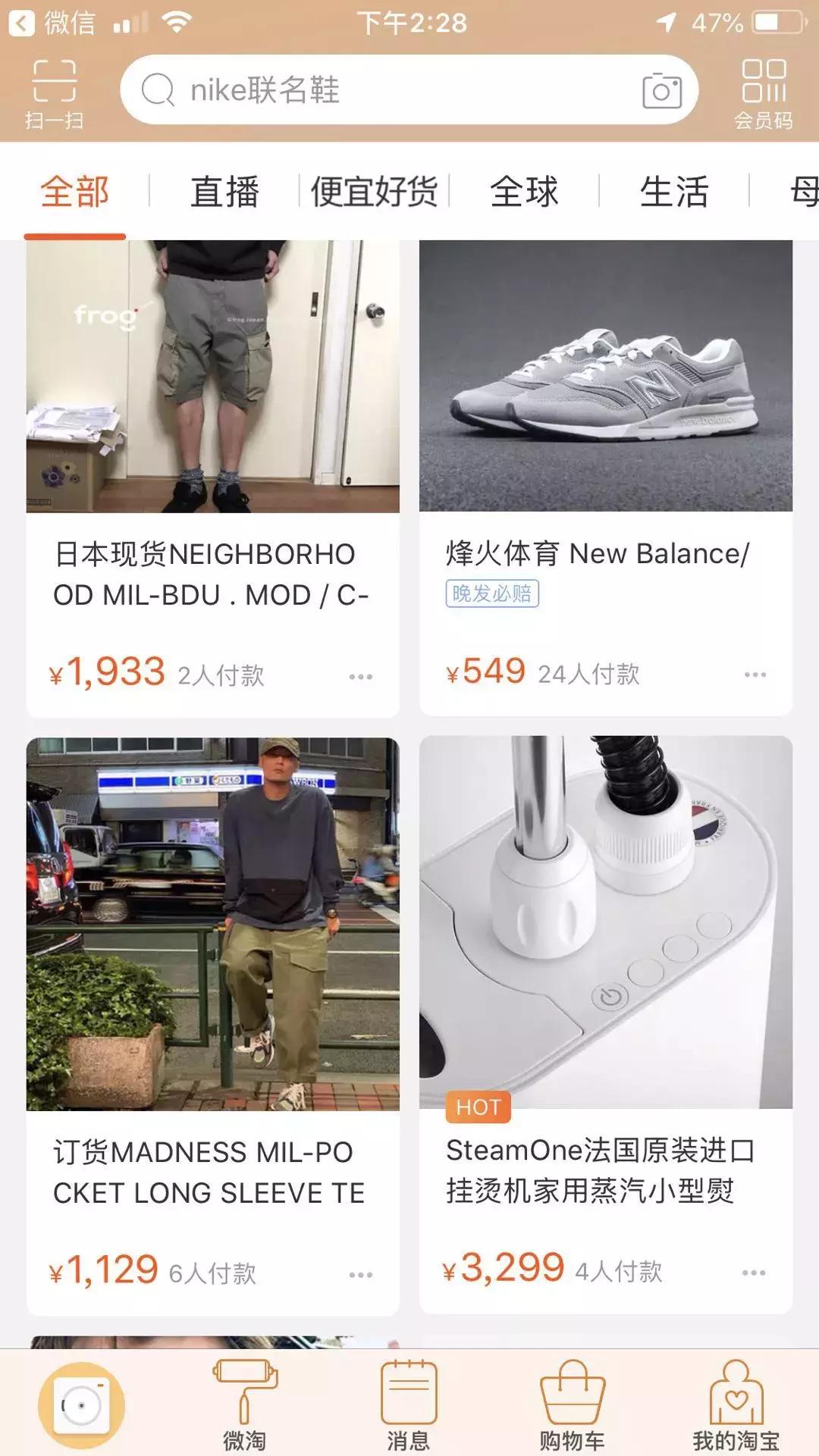Open the 全球 category link

(x=525, y=192)
